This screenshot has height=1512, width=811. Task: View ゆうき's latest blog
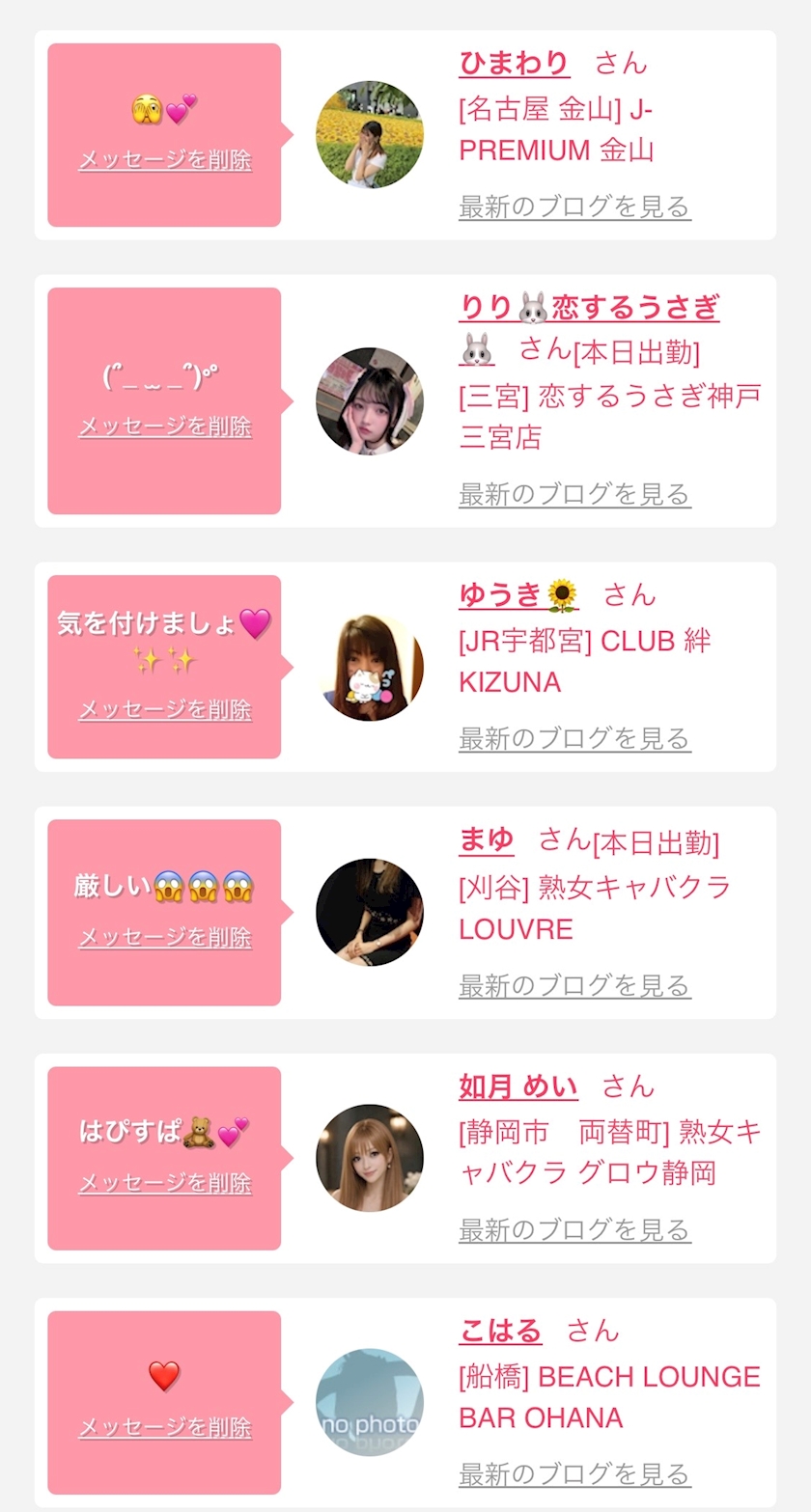point(574,738)
